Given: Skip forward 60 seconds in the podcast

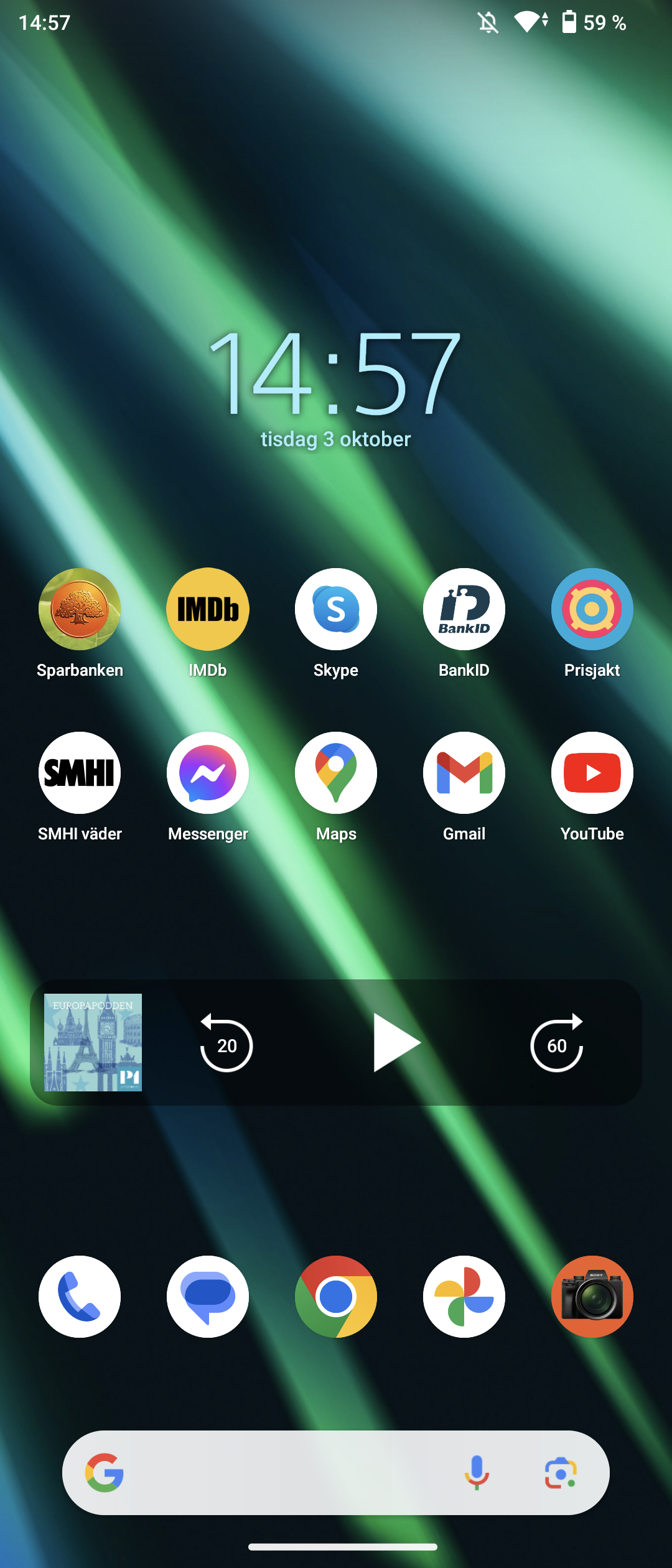Looking at the screenshot, I should [x=557, y=1043].
